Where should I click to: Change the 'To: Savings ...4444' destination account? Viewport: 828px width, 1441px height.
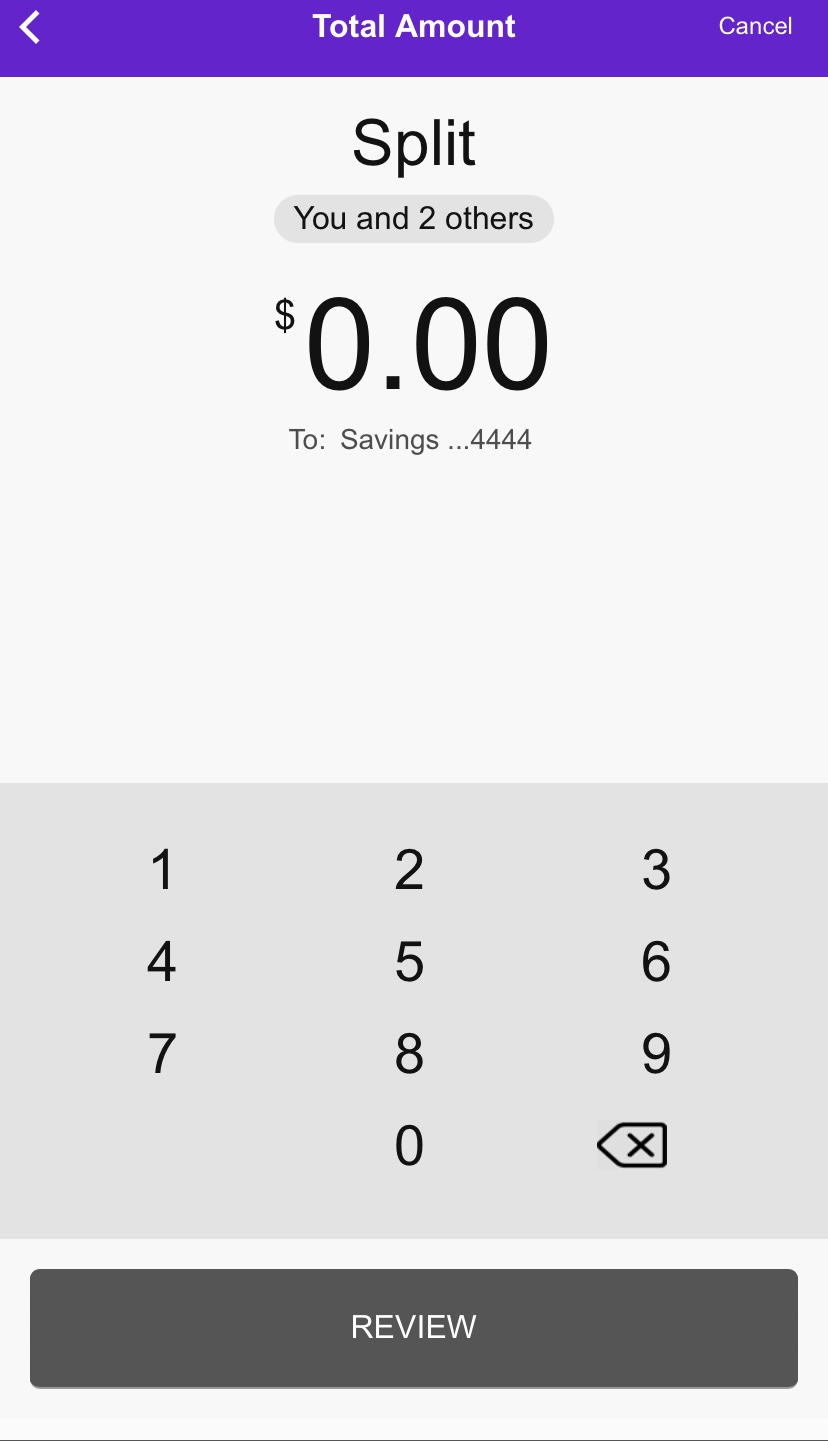(x=411, y=439)
